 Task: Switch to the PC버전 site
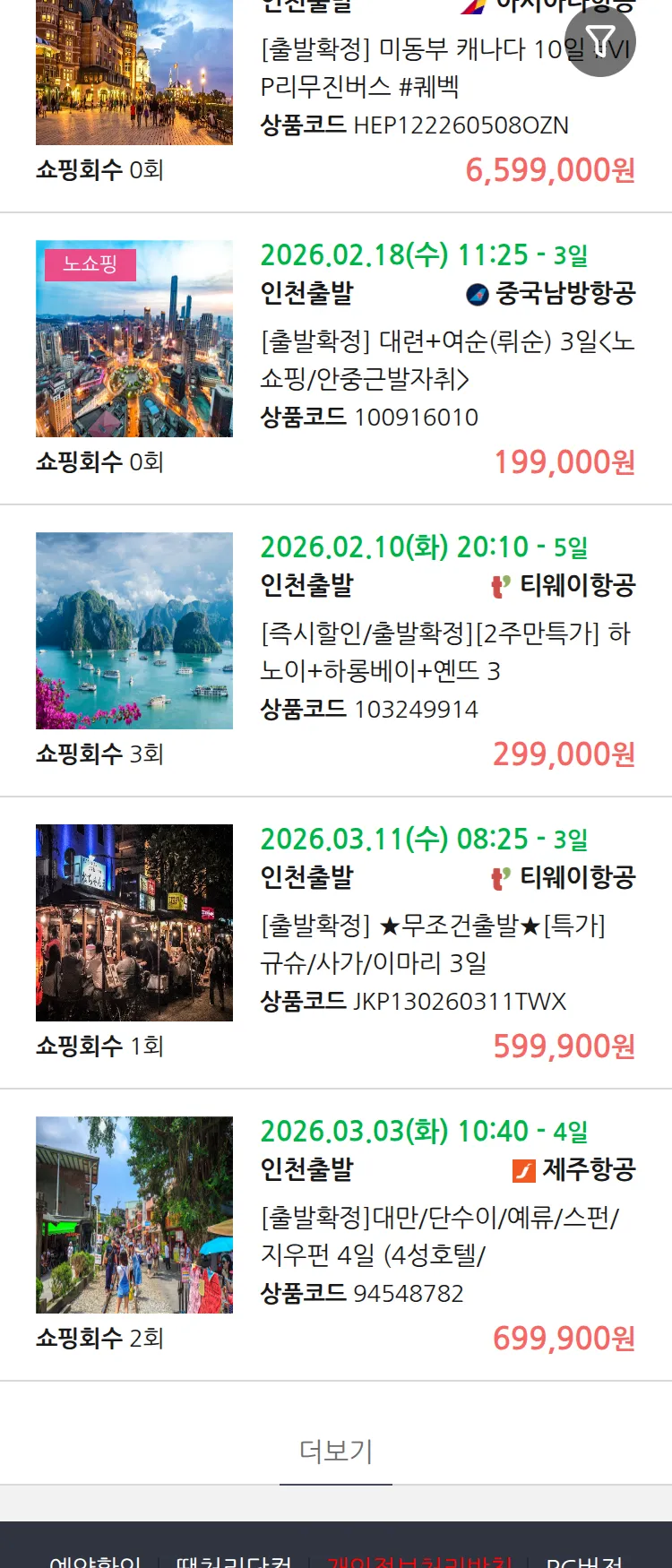pyautogui.click(x=584, y=1560)
